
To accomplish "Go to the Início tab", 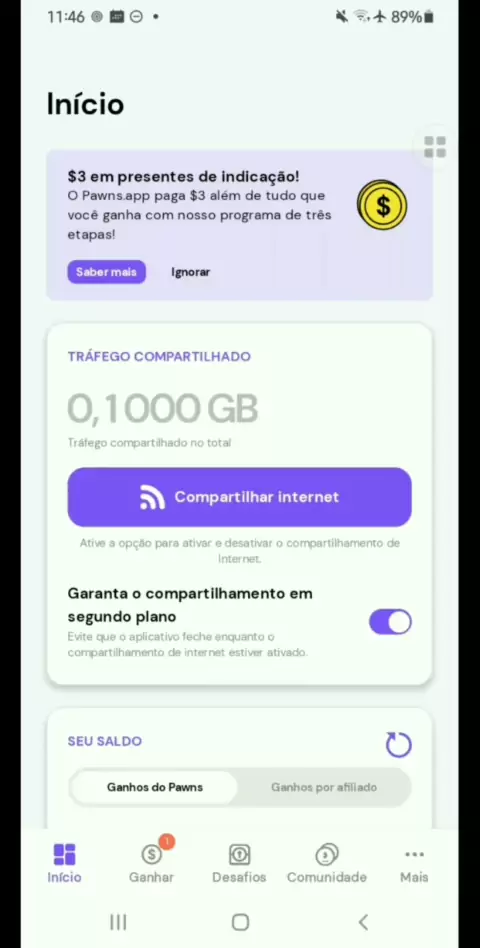I will (x=64, y=863).
